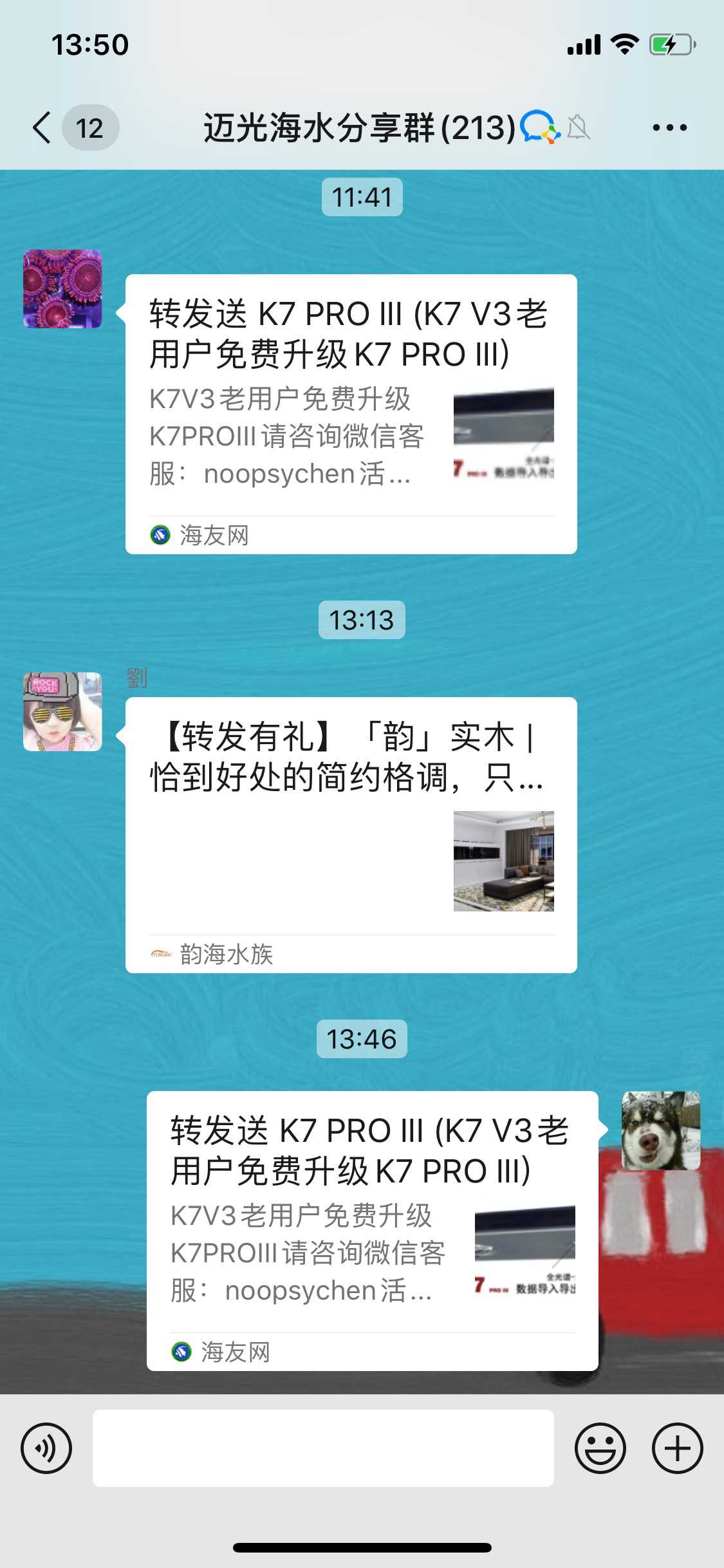Open the group chat overflow menu
The image size is (724, 1568).
pos(669,127)
